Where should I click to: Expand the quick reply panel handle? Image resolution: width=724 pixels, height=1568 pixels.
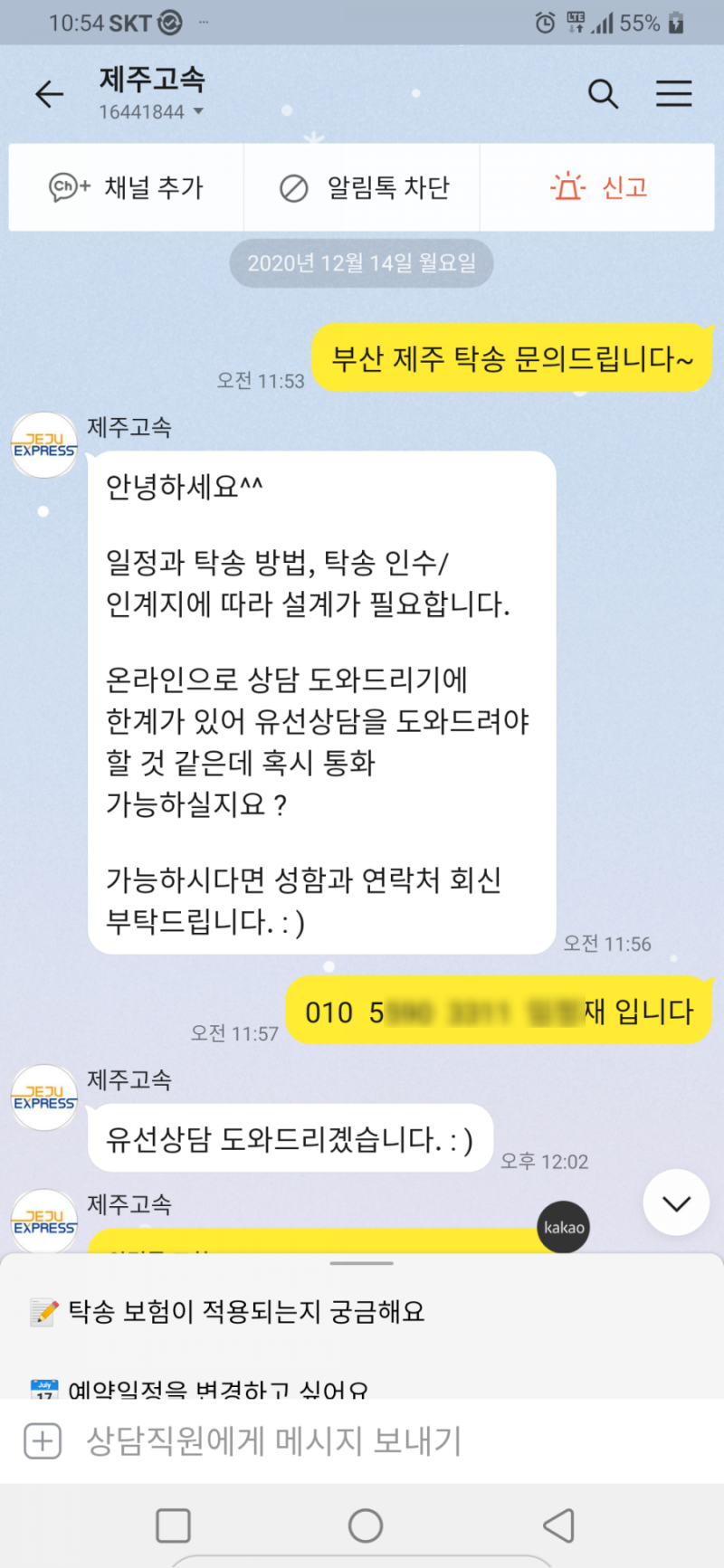pos(362,1263)
